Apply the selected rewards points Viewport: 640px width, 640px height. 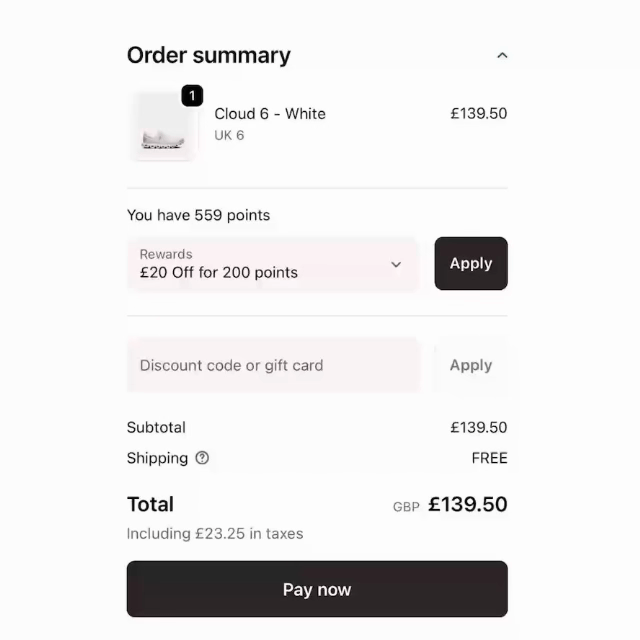tap(470, 264)
